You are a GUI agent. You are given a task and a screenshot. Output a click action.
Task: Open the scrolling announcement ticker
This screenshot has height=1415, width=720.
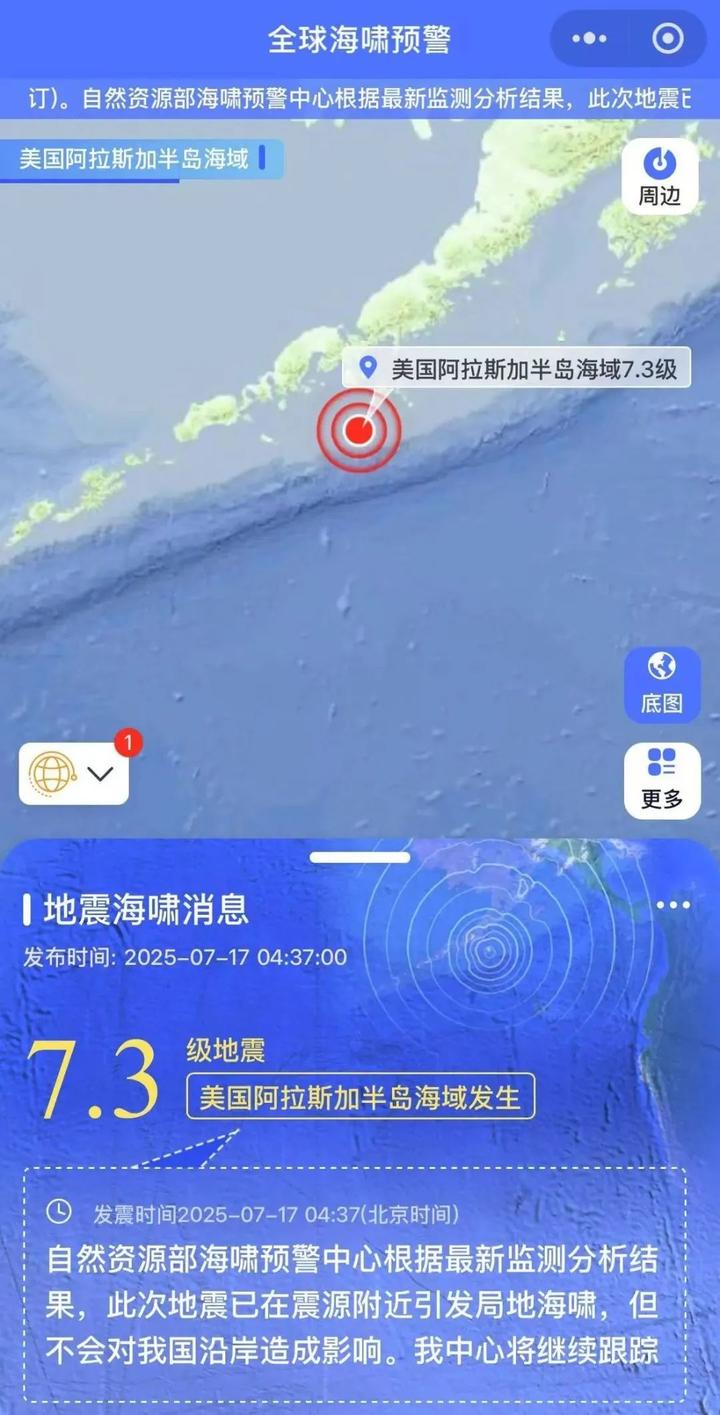click(360, 99)
